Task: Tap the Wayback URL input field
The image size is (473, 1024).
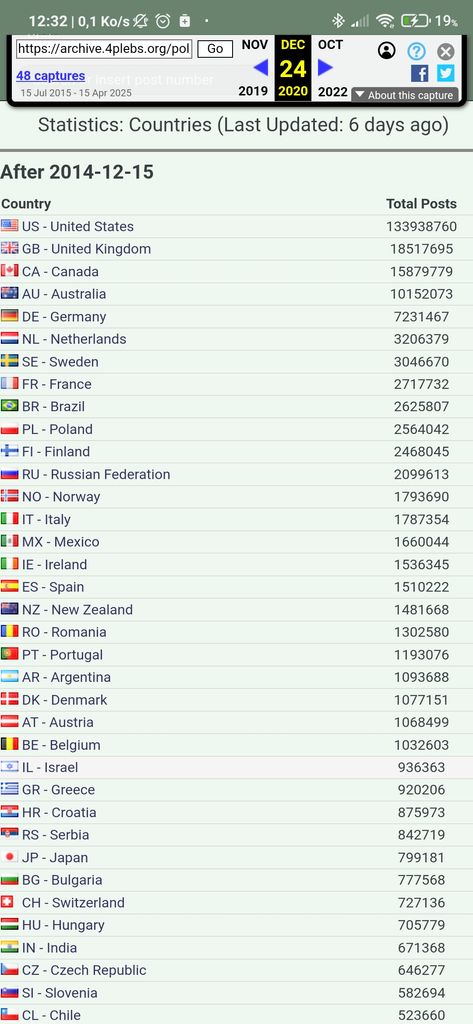Action: pyautogui.click(x=104, y=49)
